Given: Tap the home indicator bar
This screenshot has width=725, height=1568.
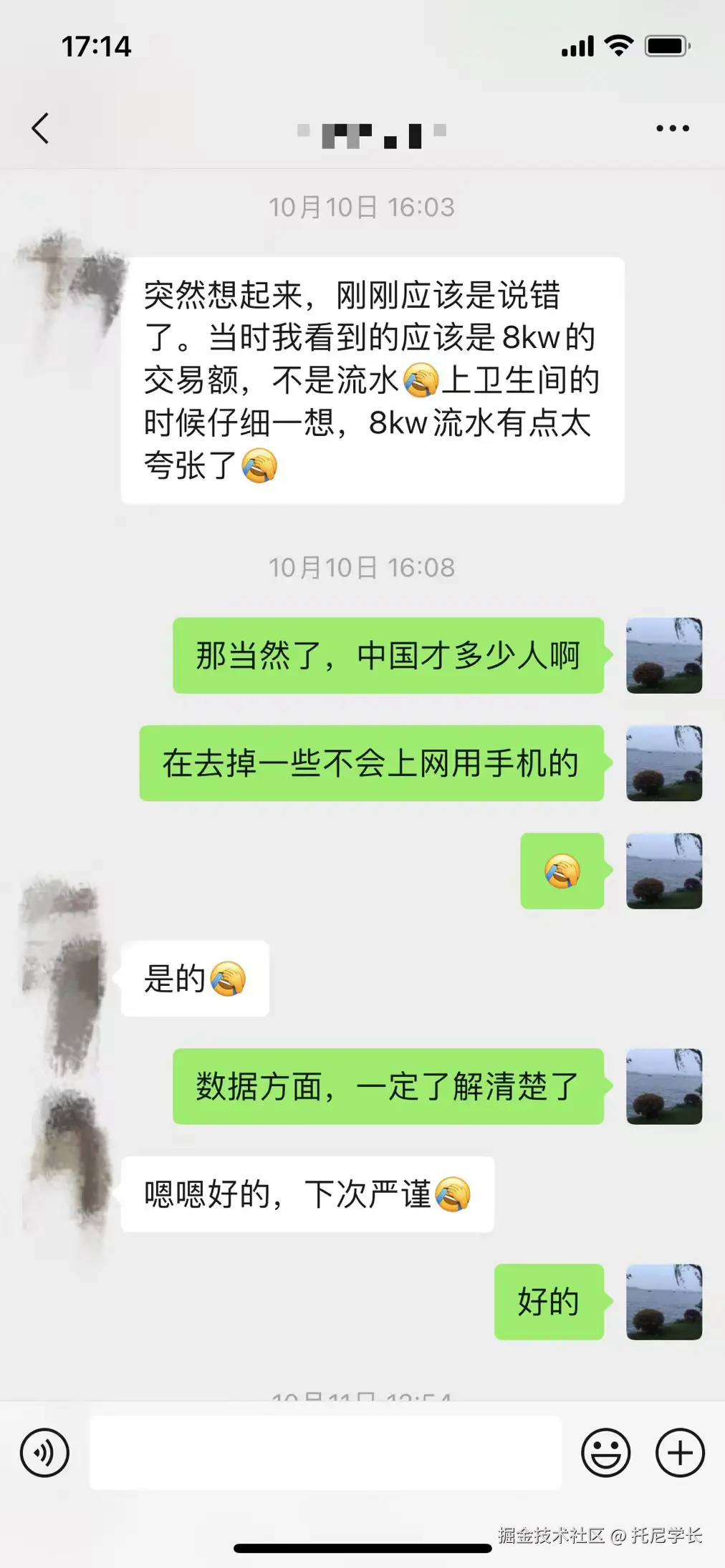Looking at the screenshot, I should 362,1547.
